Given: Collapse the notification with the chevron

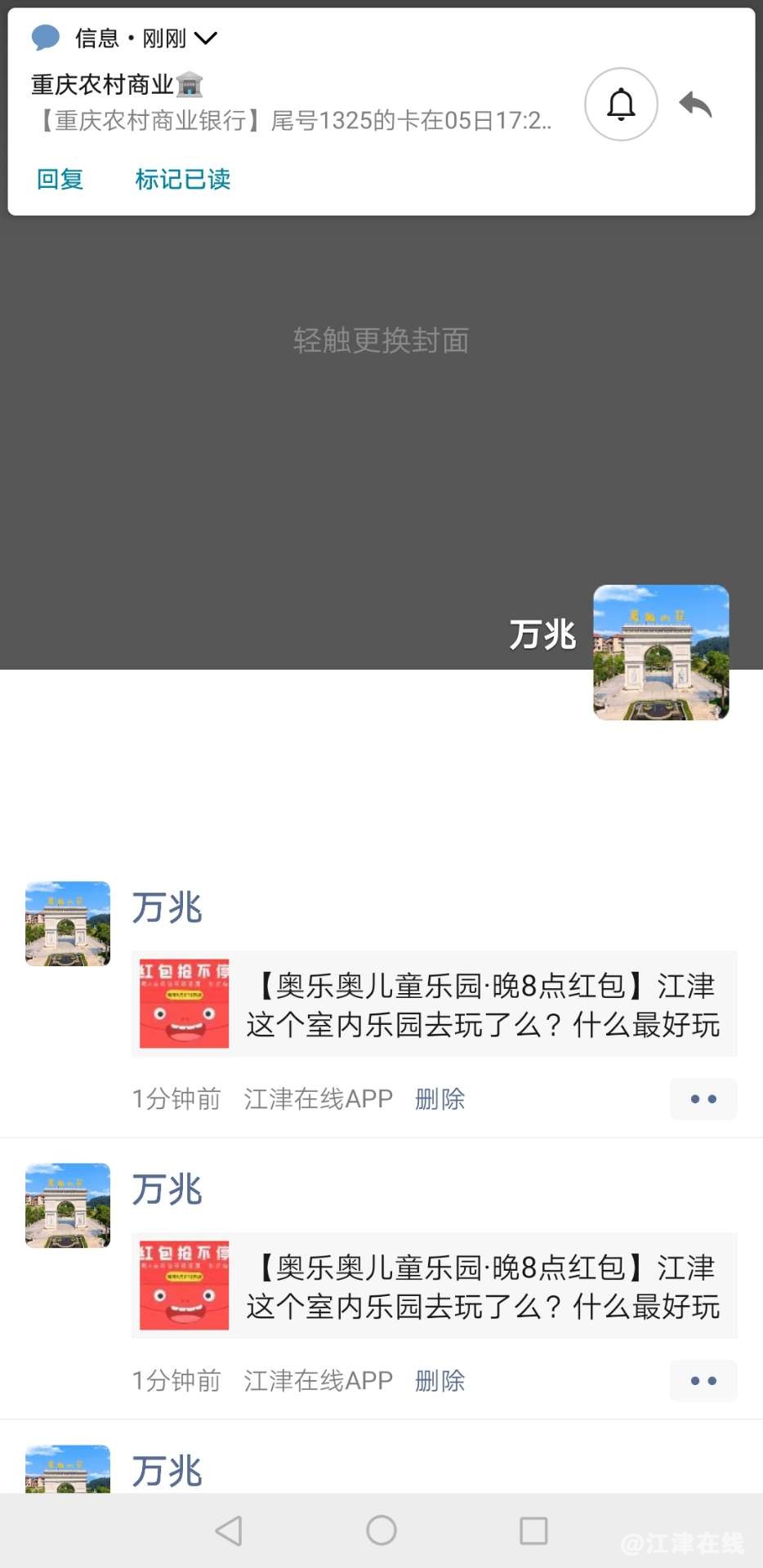Looking at the screenshot, I should [x=206, y=38].
